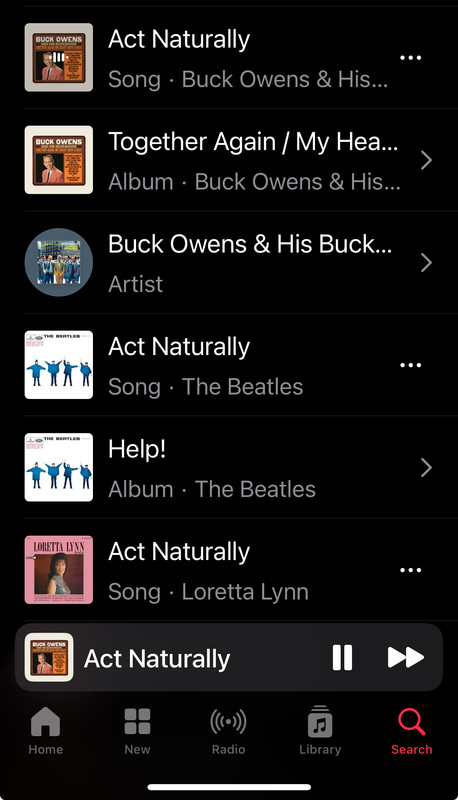Open more options for Buck Owens' Act Naturally

(x=411, y=58)
